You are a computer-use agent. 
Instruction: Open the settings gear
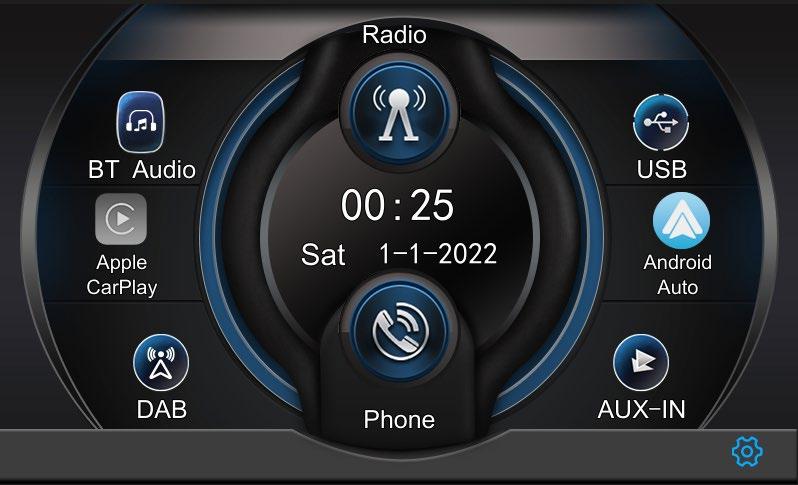[x=747, y=453]
